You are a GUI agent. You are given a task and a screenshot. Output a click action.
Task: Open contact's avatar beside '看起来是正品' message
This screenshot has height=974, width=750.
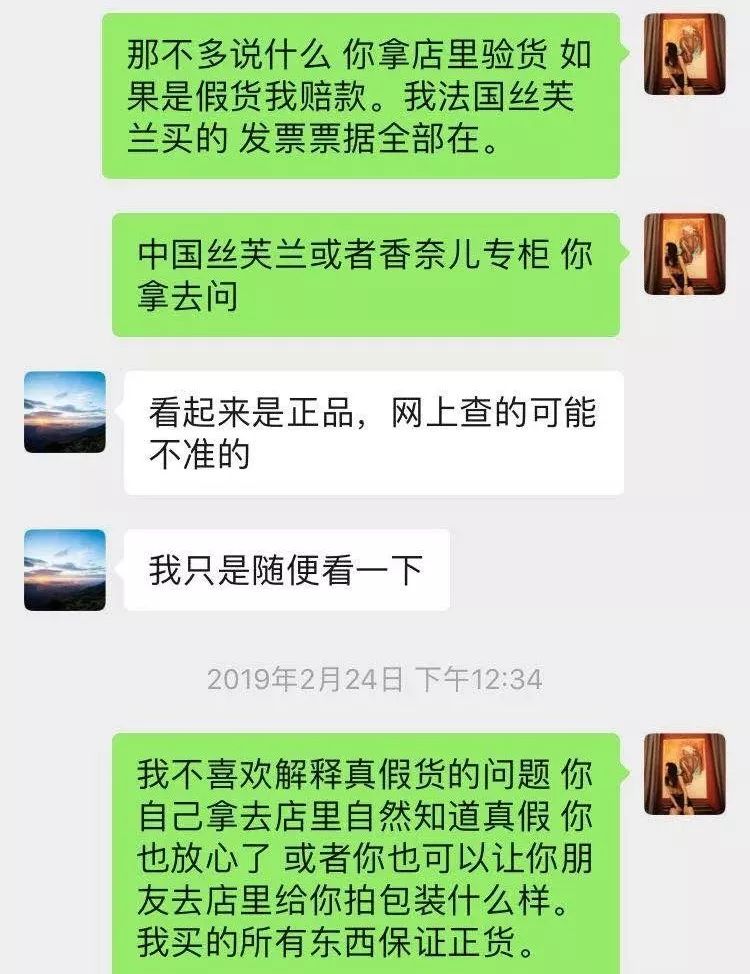[x=65, y=412]
